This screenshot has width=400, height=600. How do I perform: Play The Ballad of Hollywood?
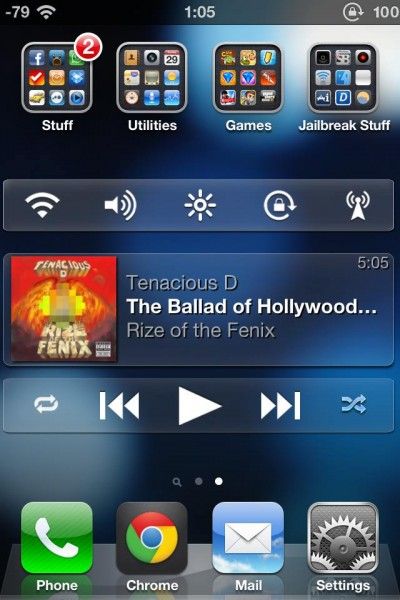click(199, 406)
